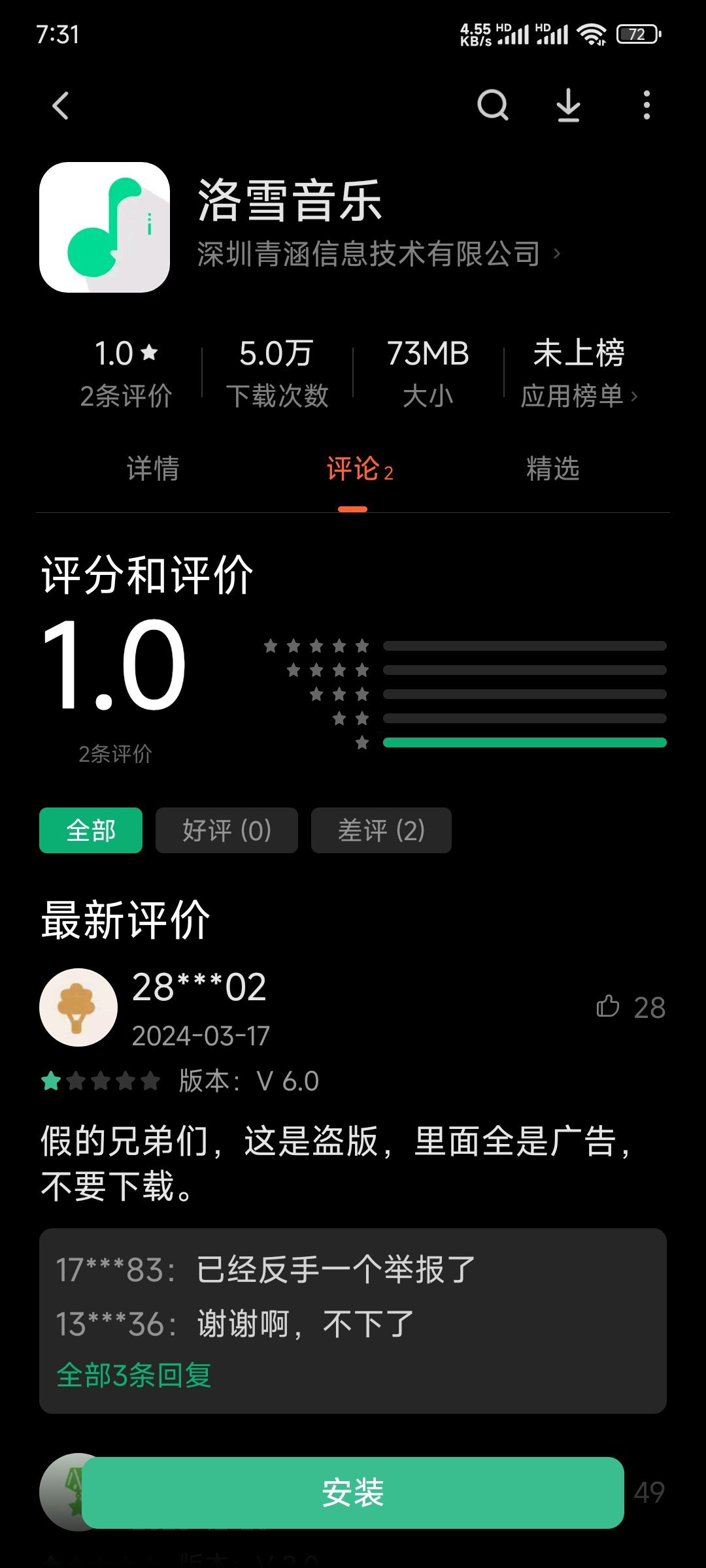Viewport: 706px width, 1568px height.
Task: Select the 评论 tab
Action: point(359,469)
